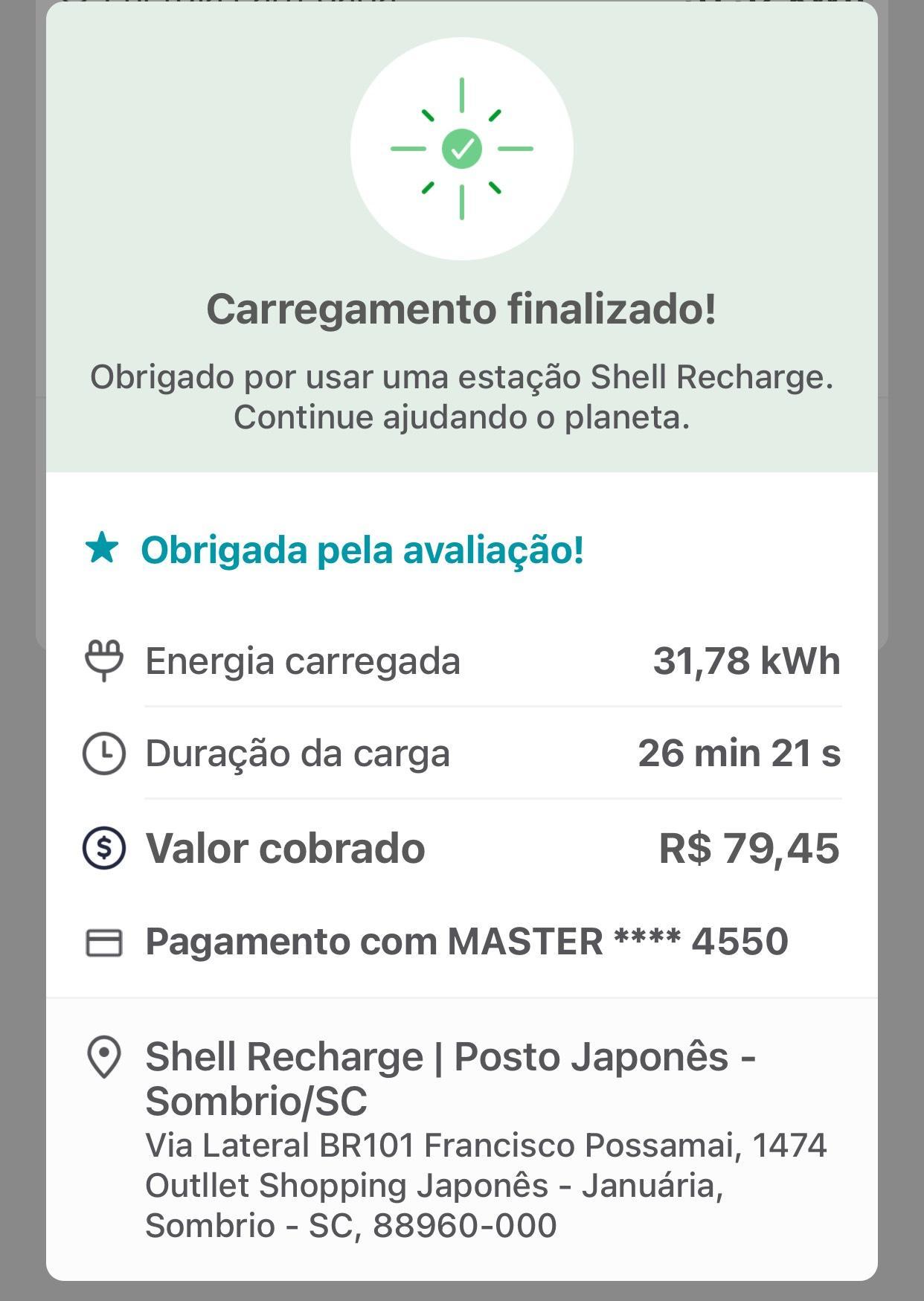
Task: Click the Shell Recharge station map marker
Action: click(x=104, y=1056)
